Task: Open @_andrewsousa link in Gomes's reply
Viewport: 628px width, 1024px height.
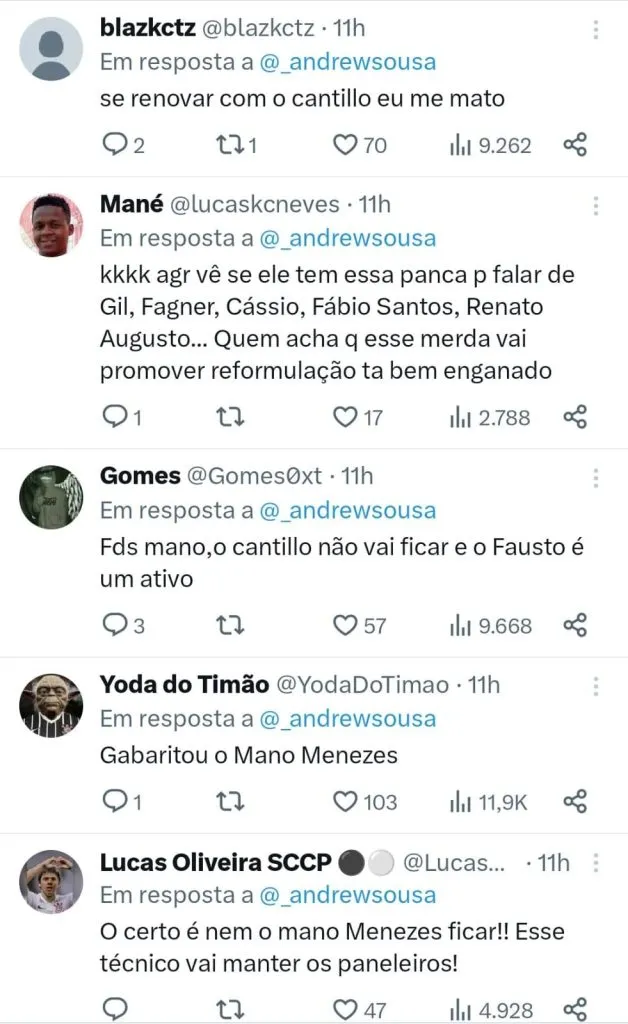Action: coord(347,510)
